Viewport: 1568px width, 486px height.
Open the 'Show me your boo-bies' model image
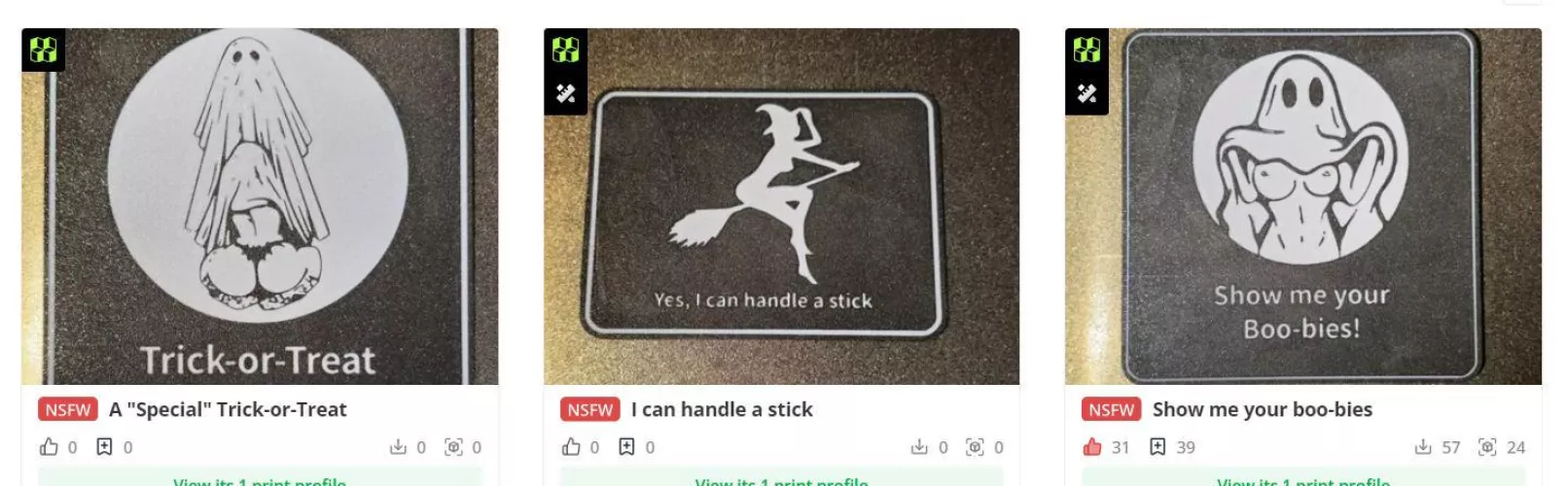[1302, 206]
